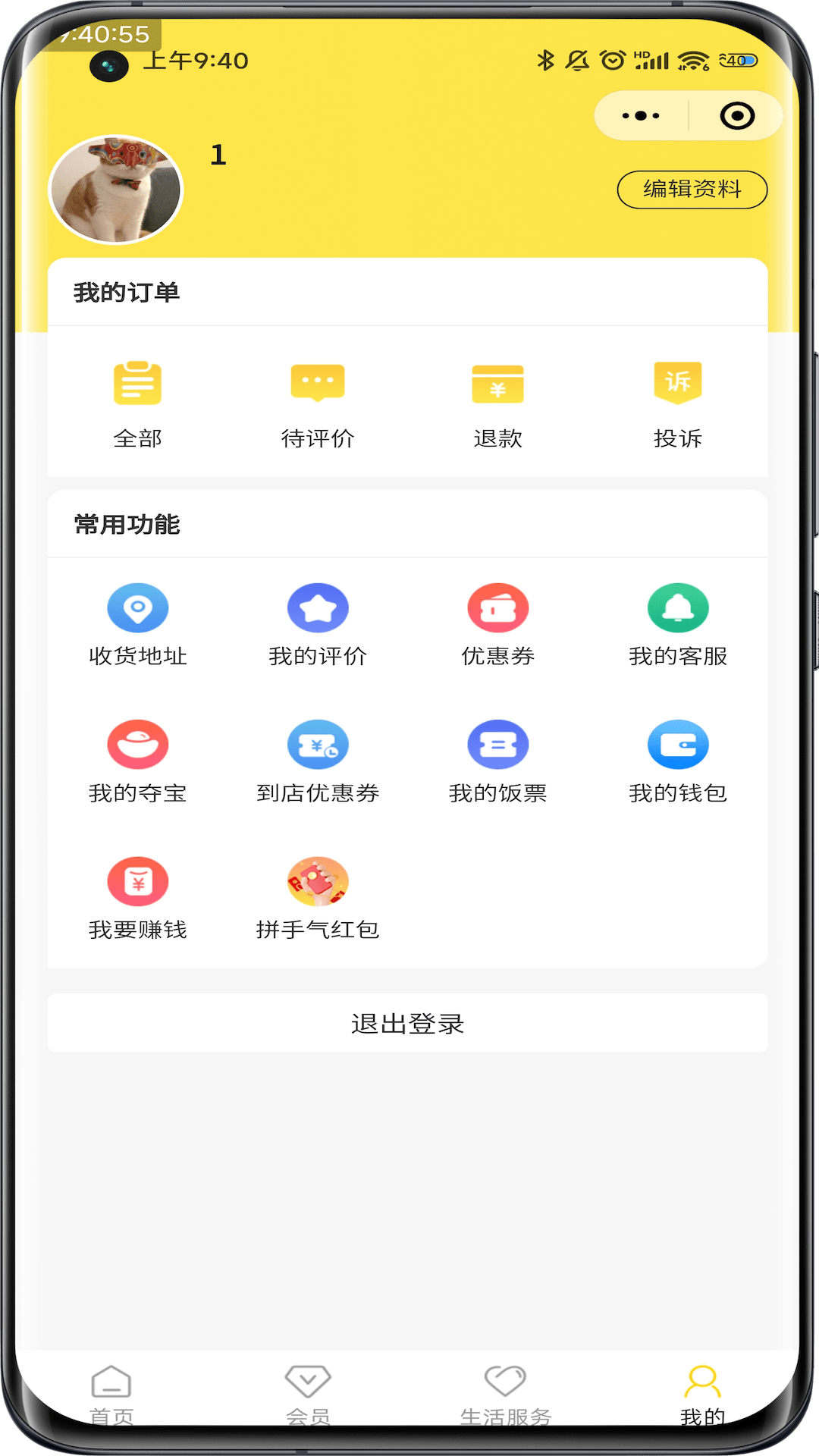Screen dimensions: 819x1456
Task: Tap the cat profile avatar
Action: pyautogui.click(x=116, y=190)
